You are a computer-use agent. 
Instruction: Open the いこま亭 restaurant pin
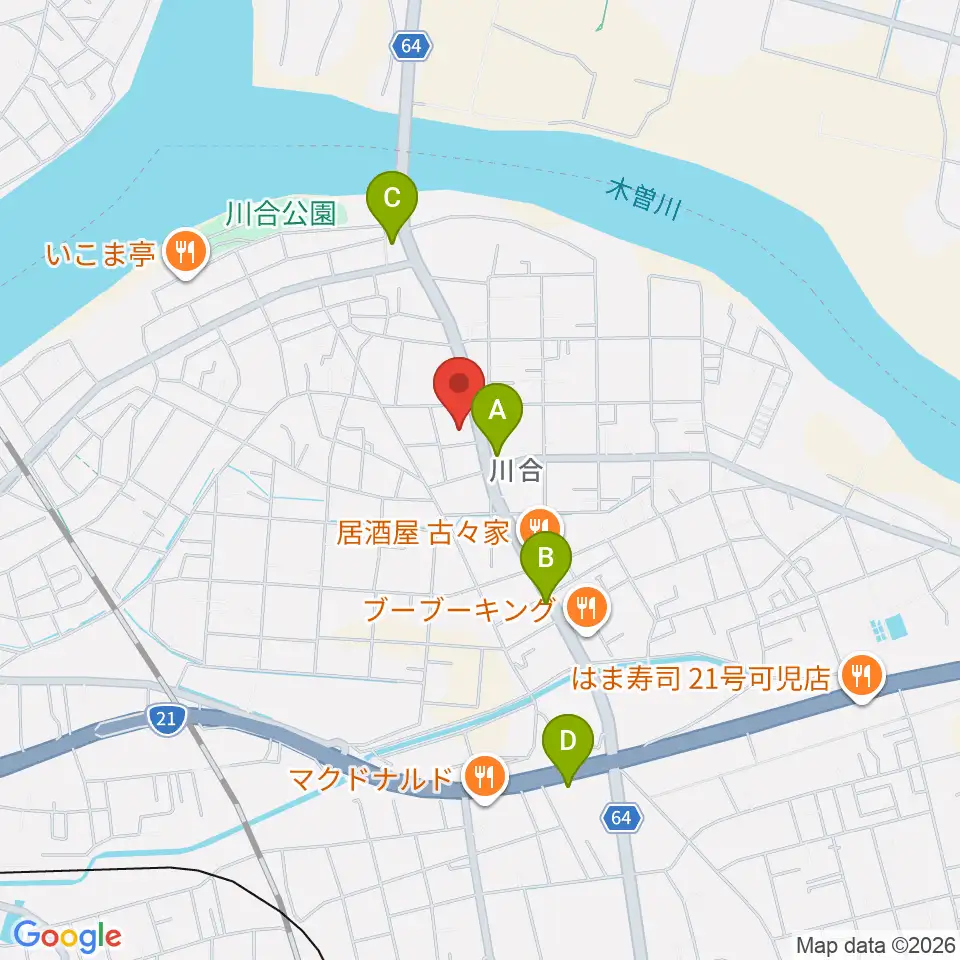tap(187, 252)
